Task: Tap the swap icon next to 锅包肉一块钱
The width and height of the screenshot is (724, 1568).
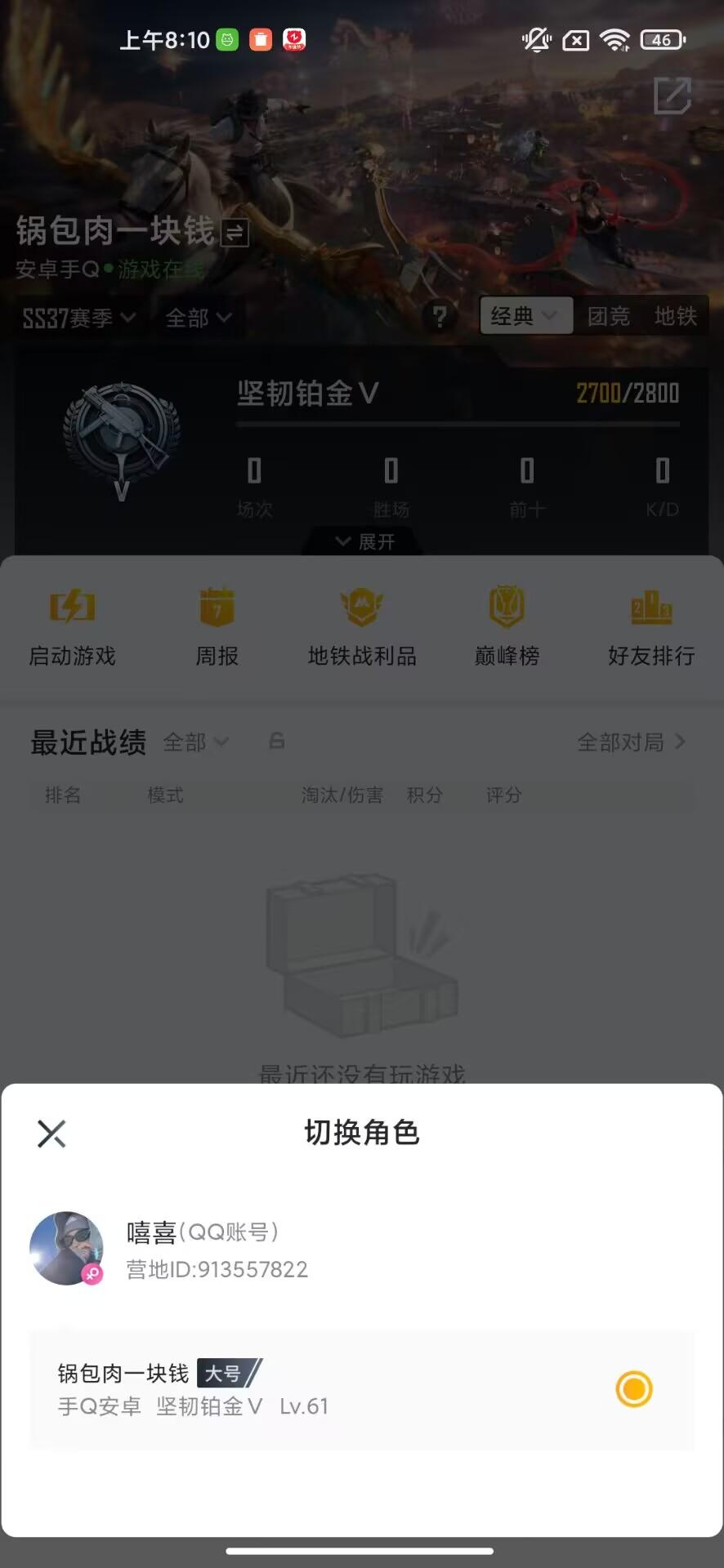Action: point(233,234)
